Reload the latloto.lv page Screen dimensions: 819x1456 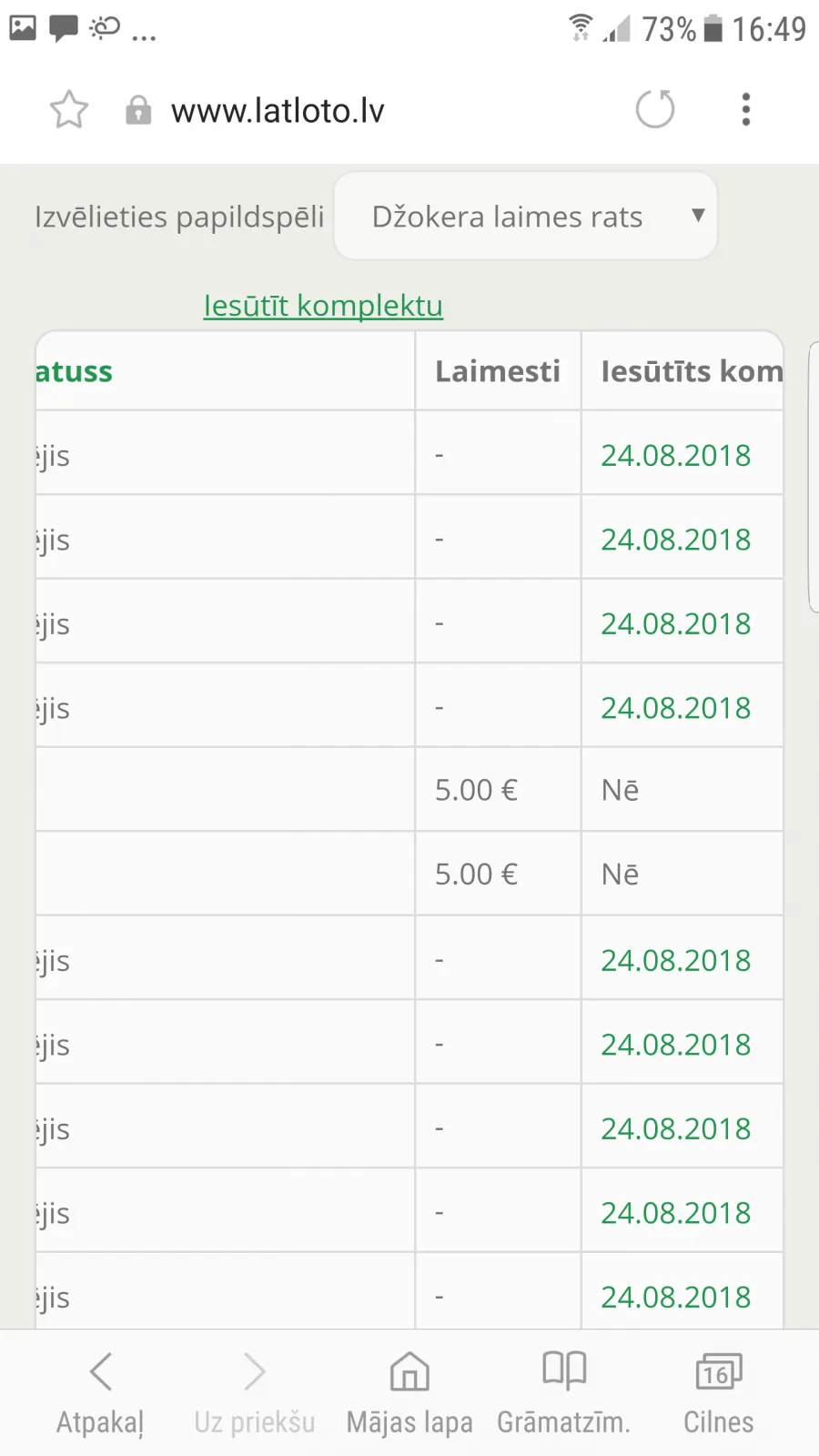tap(655, 110)
